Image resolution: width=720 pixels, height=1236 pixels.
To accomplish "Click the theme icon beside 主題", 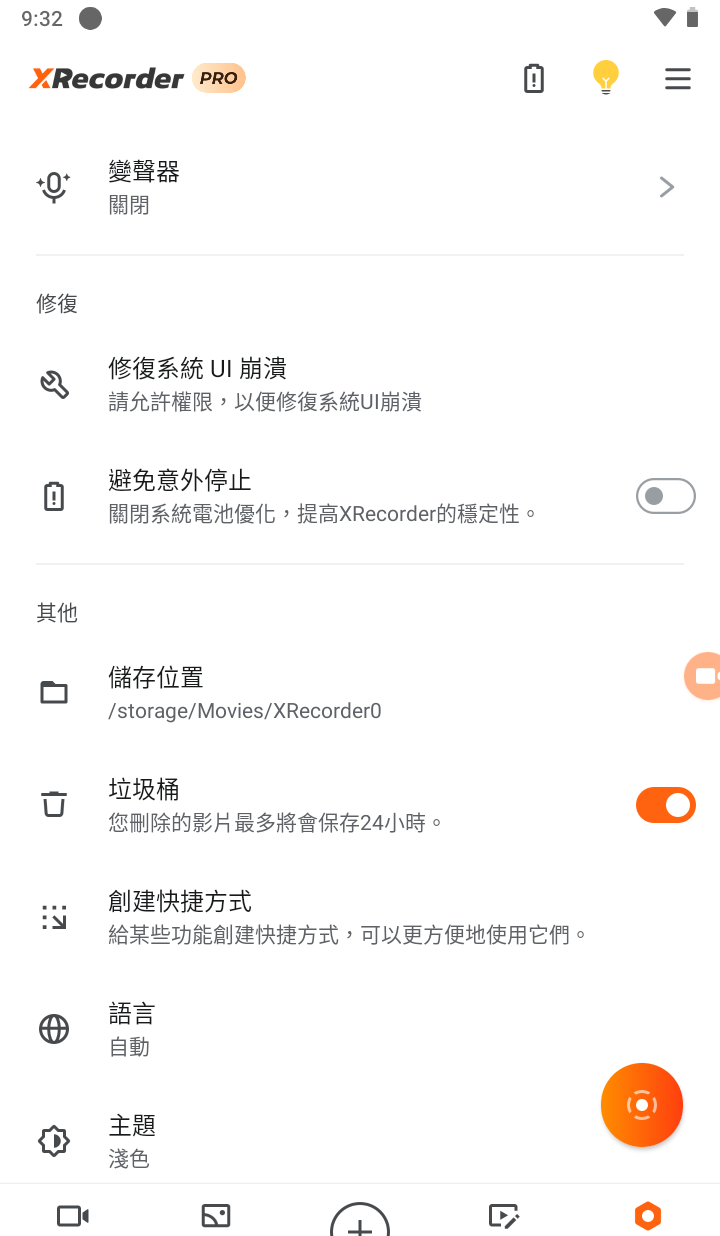I will tap(54, 1140).
